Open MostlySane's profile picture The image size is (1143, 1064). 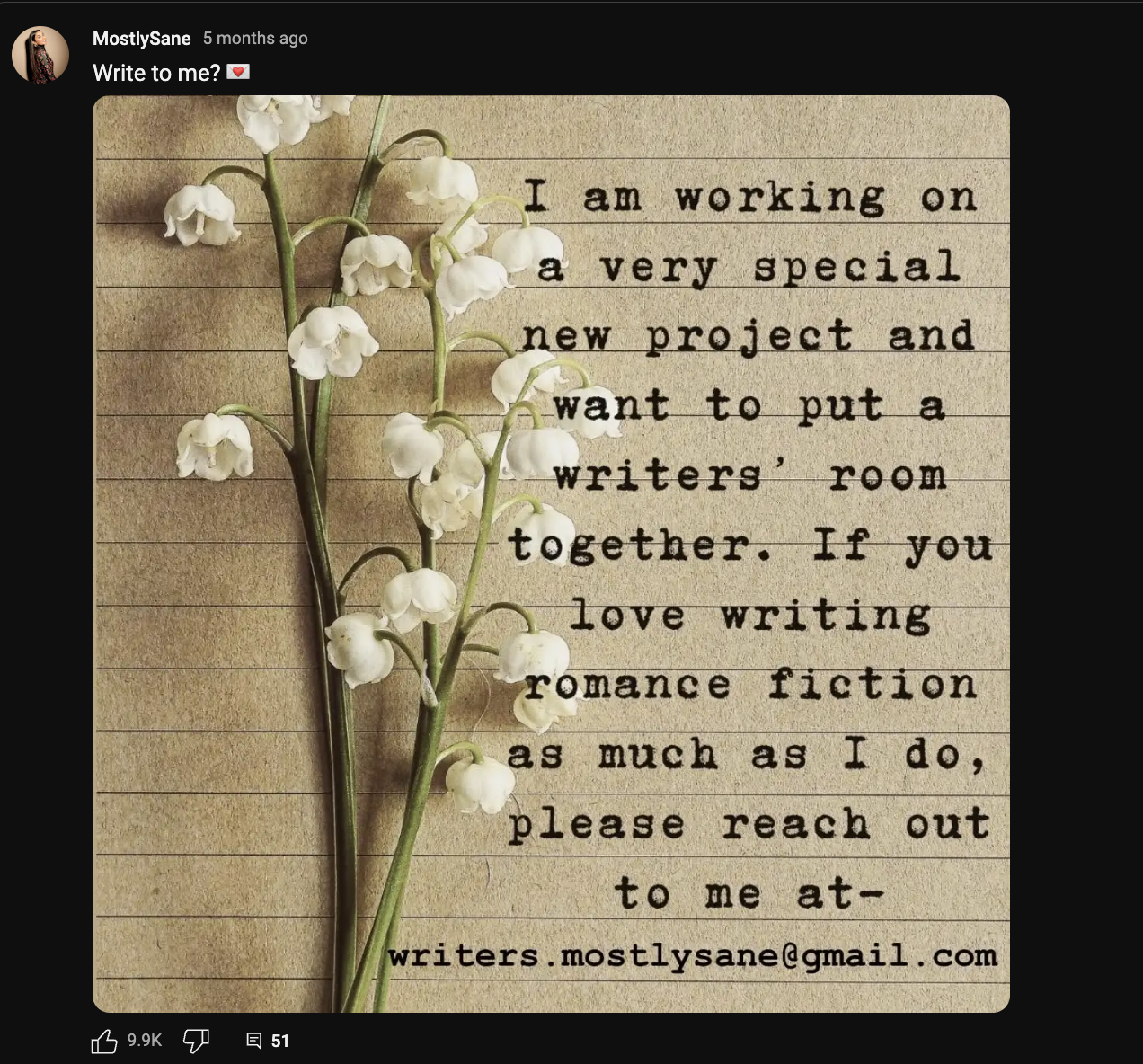pyautogui.click(x=40, y=55)
